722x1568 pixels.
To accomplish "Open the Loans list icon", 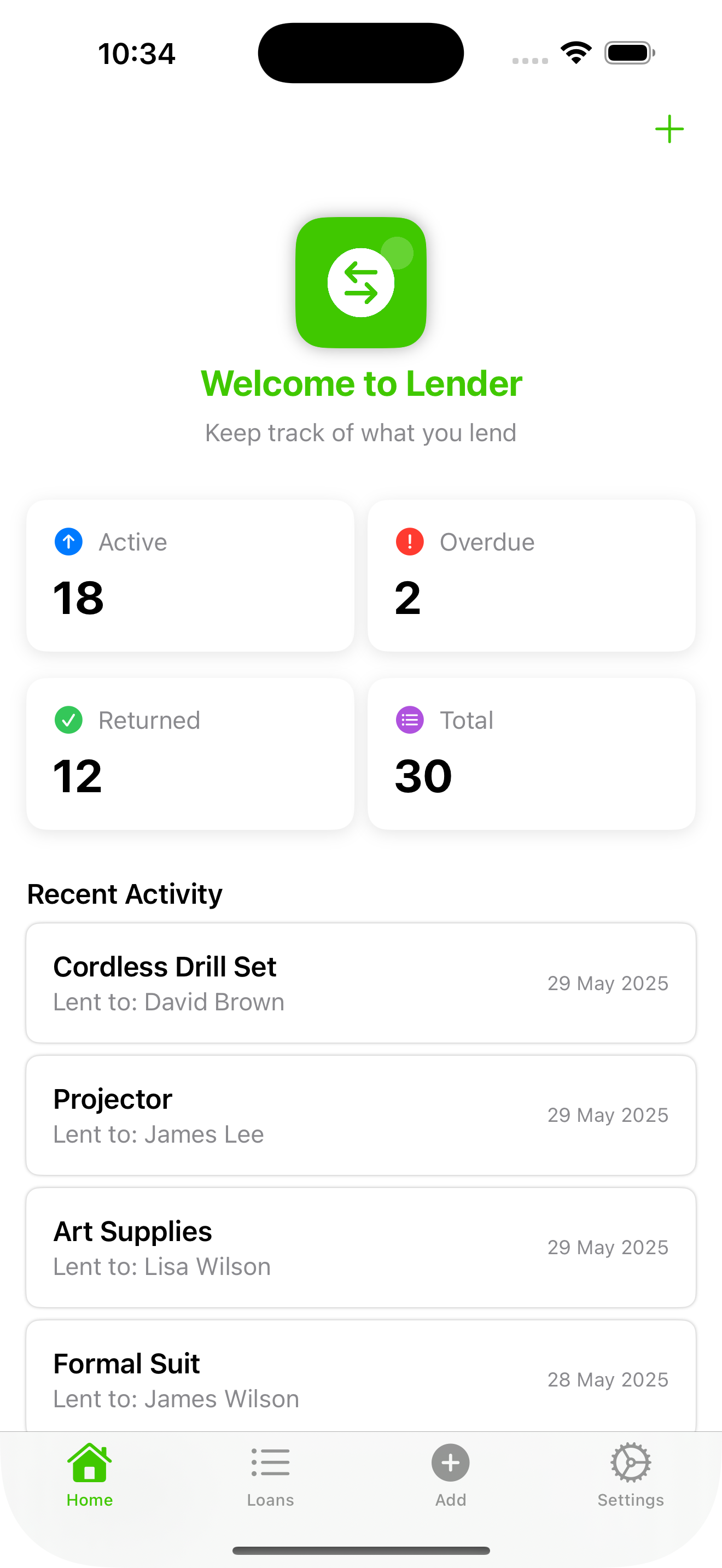I will point(270,1461).
